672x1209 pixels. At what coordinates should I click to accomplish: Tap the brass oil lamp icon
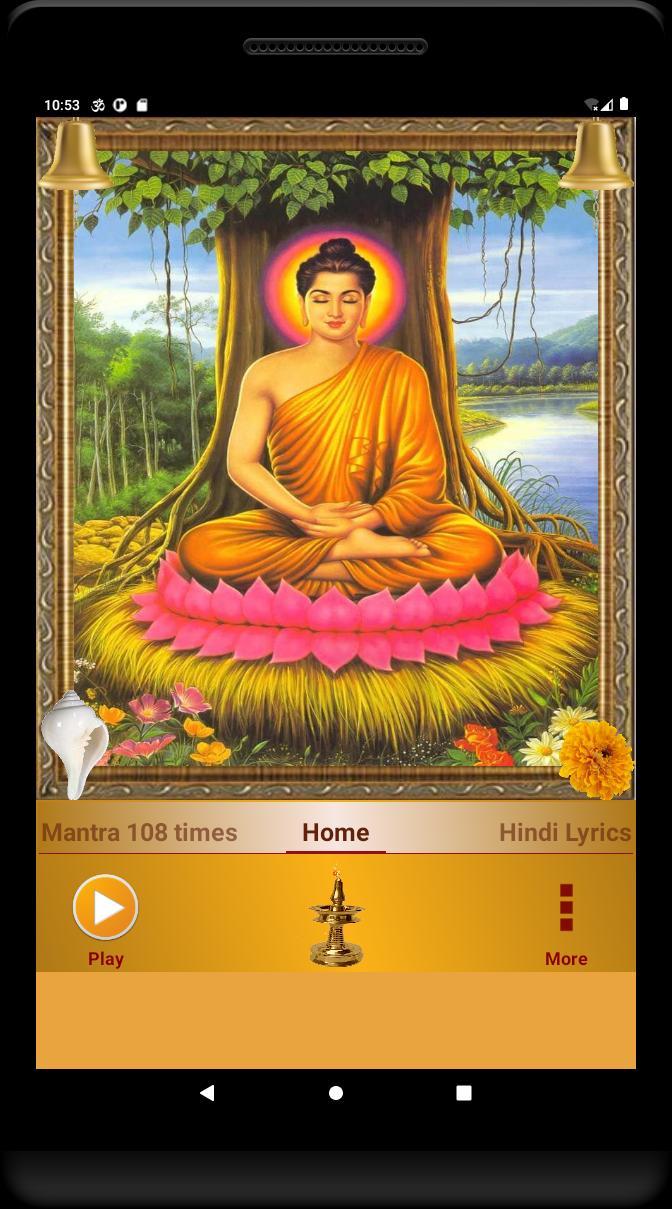(336, 917)
